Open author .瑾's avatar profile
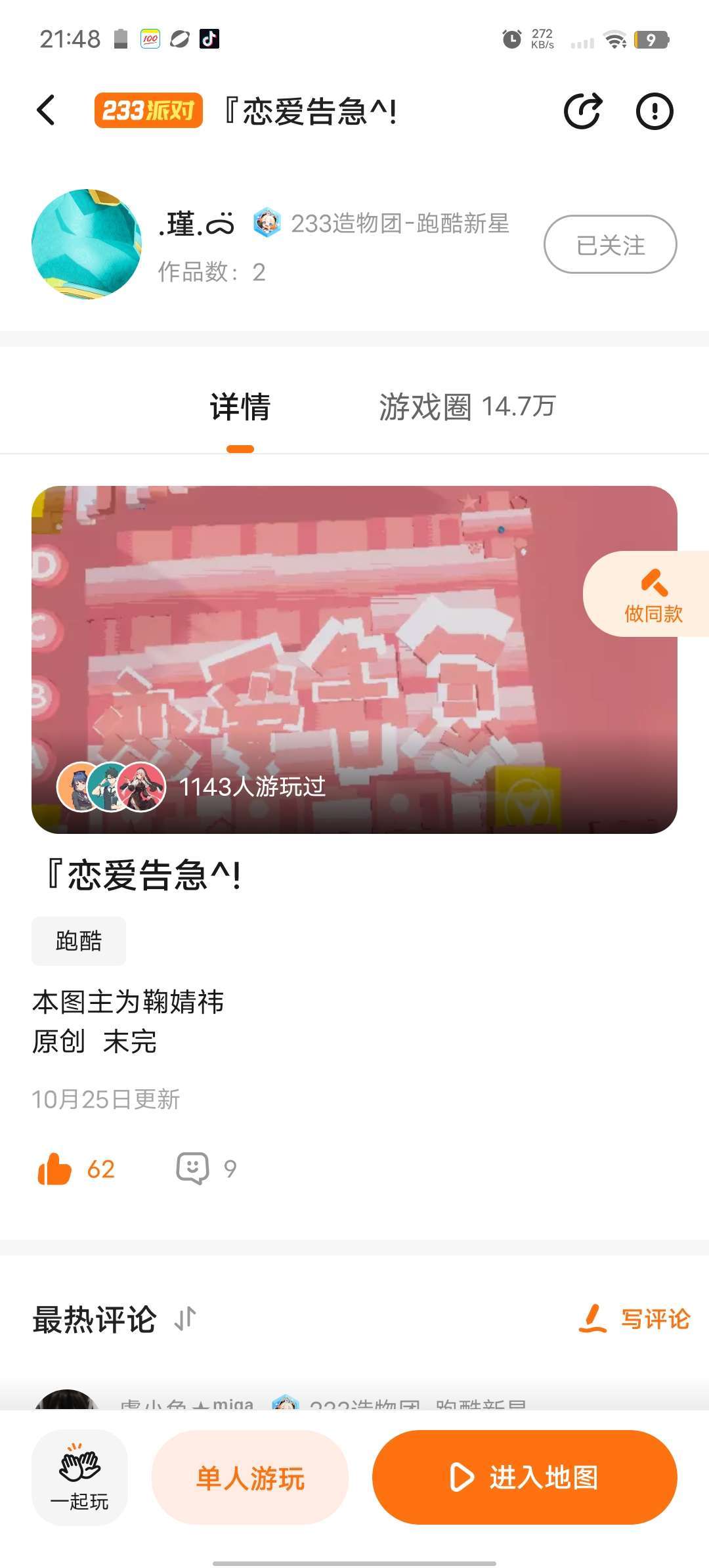This screenshot has width=709, height=1568. [x=87, y=244]
